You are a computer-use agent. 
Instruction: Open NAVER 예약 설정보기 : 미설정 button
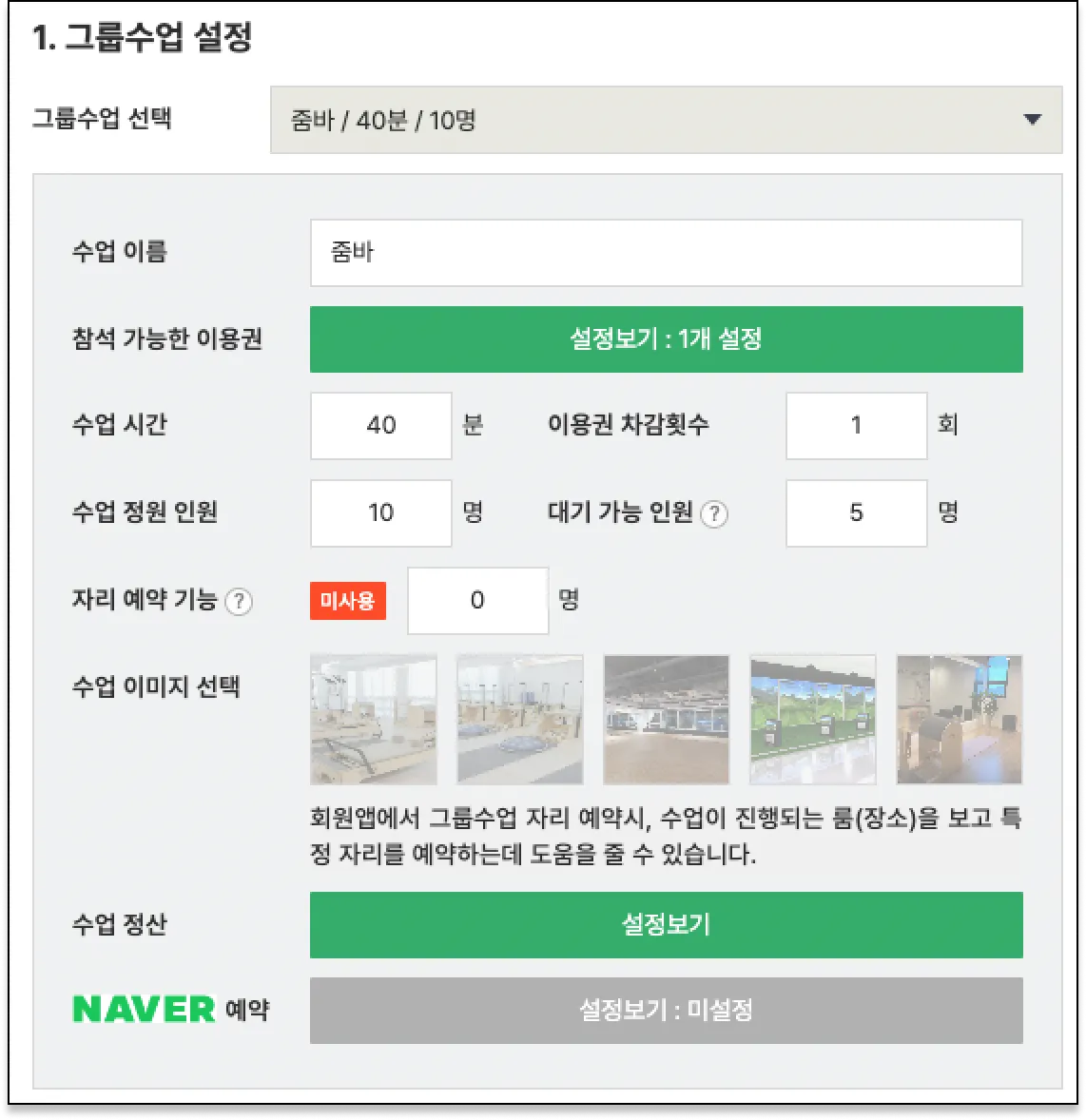click(666, 1011)
